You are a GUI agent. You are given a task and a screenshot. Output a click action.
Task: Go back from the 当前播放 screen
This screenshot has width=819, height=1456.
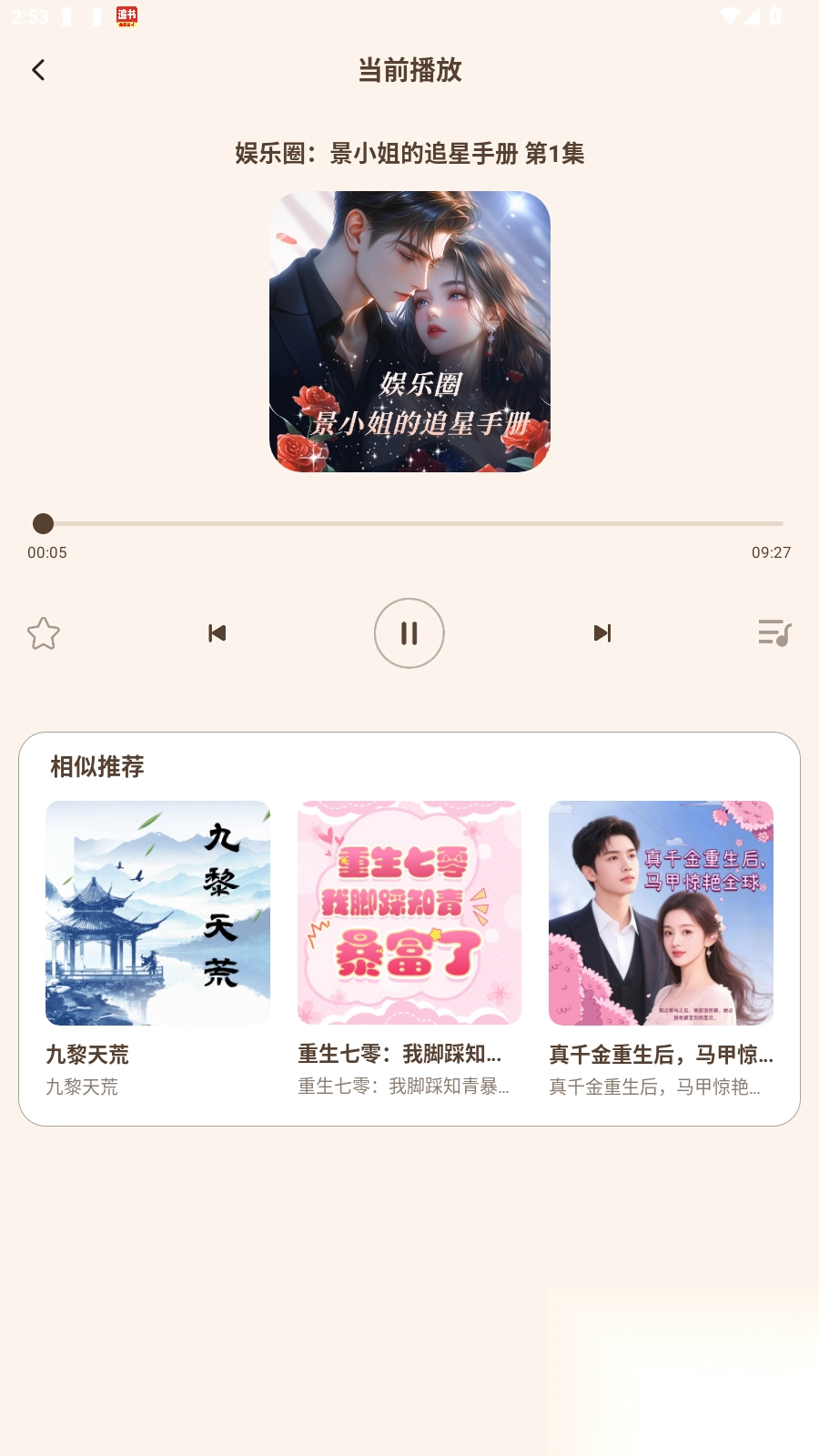point(38,70)
